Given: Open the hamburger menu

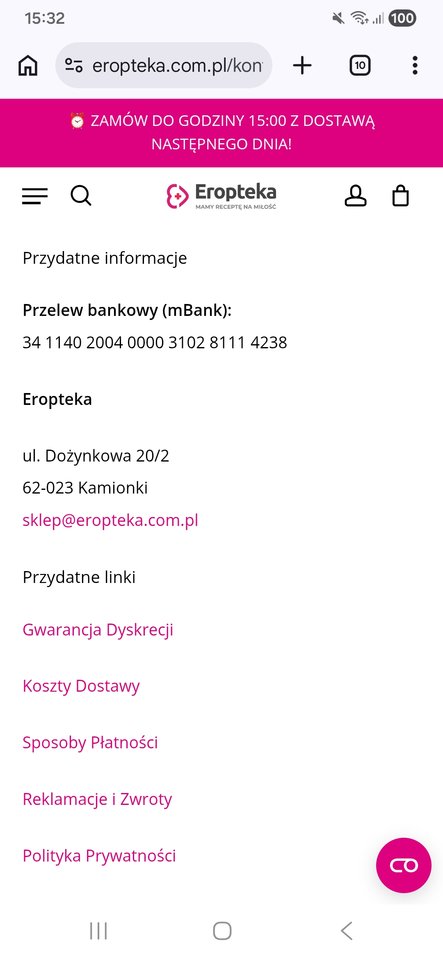Looking at the screenshot, I should (35, 196).
